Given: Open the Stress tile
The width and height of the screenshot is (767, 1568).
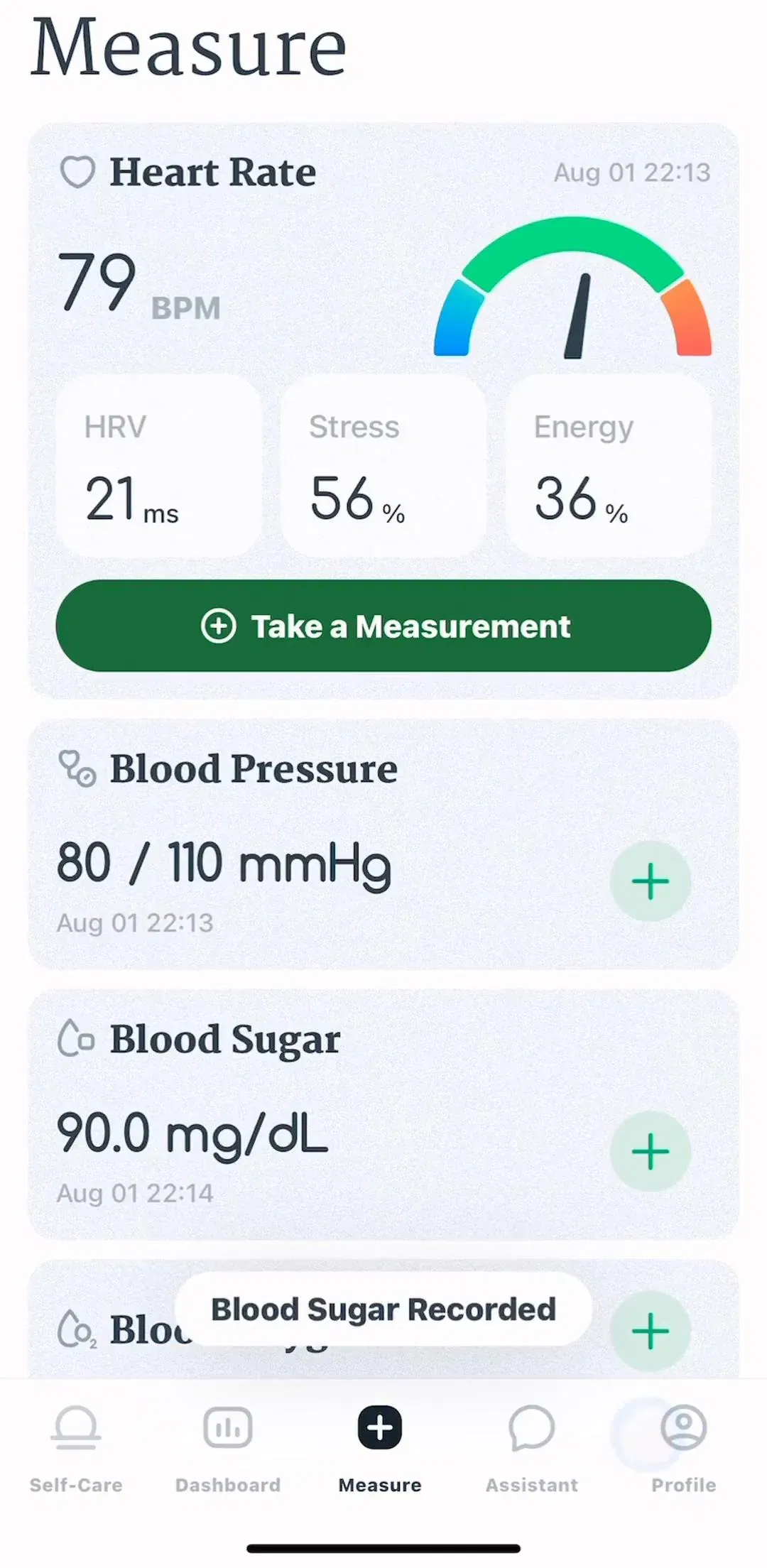Looking at the screenshot, I should click(x=383, y=466).
